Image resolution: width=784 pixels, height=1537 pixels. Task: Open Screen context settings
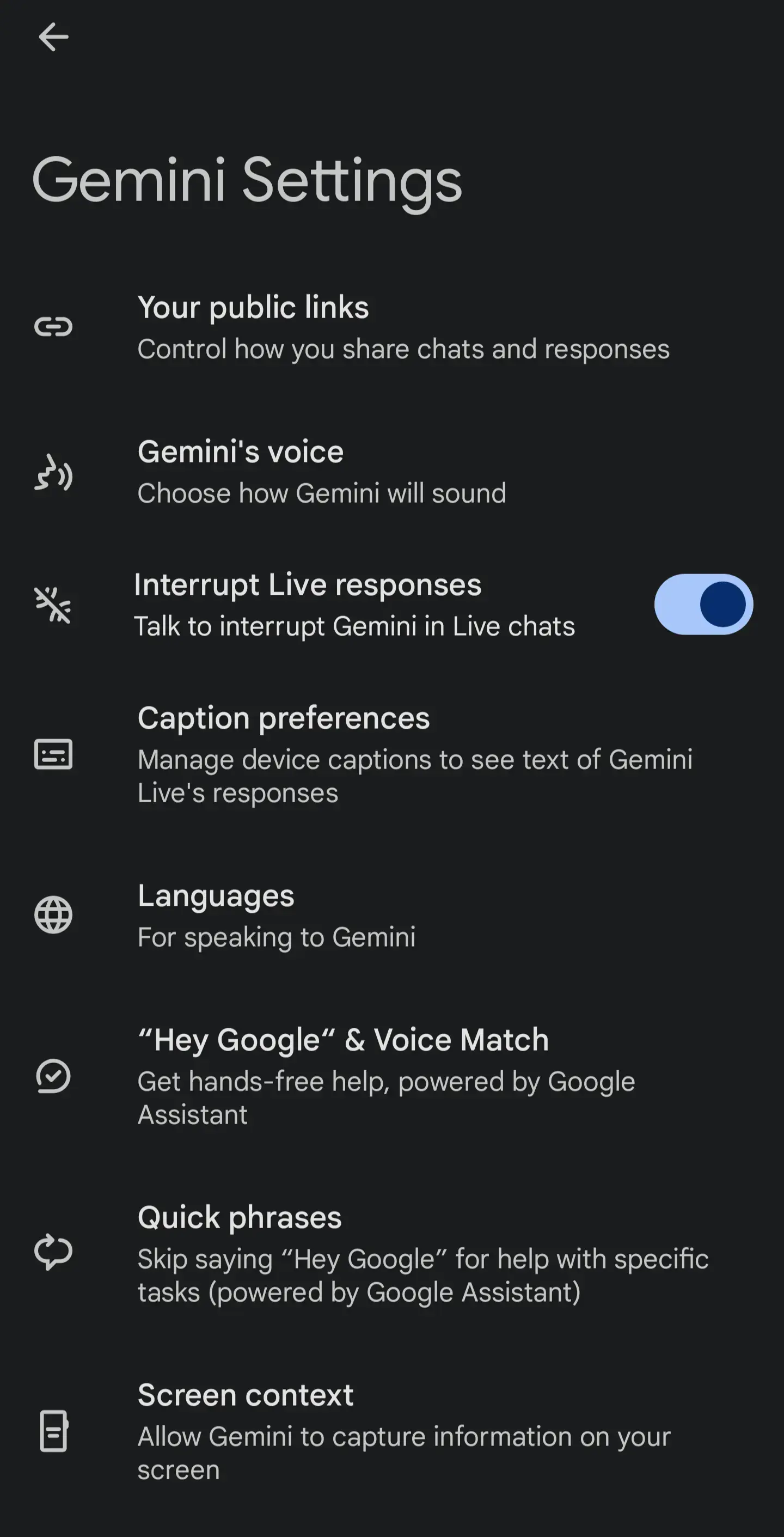coord(392,1431)
